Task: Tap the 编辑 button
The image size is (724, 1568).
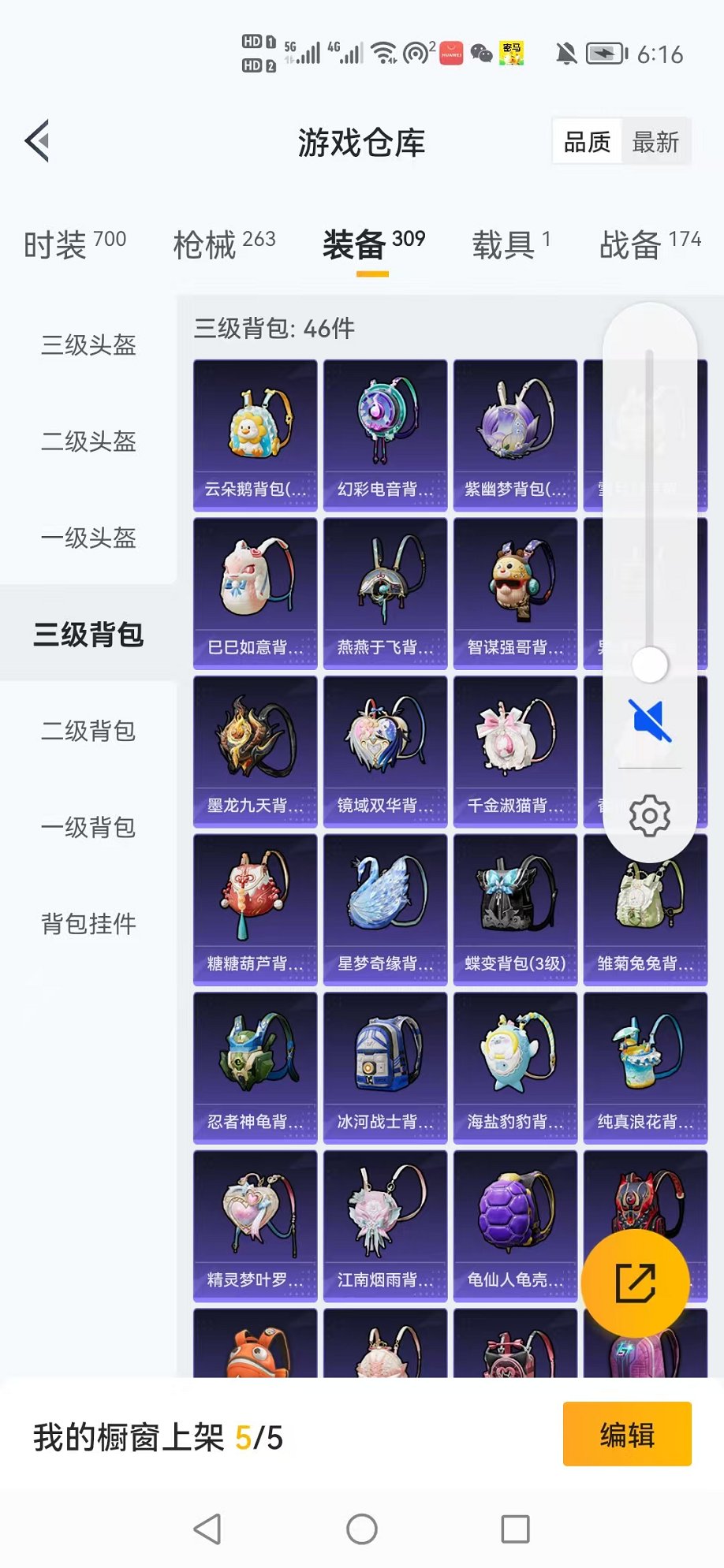Action: coord(627,1434)
